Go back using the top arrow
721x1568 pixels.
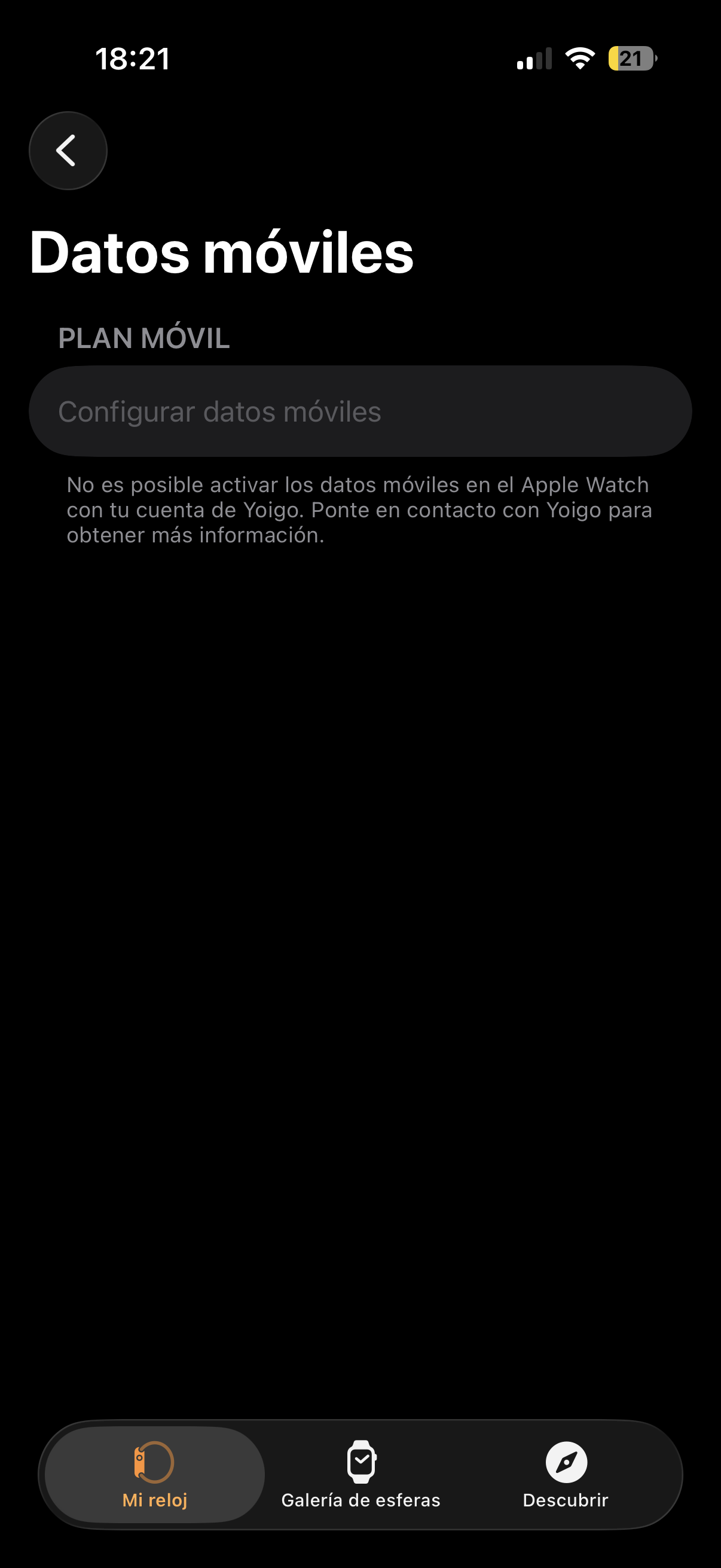point(68,150)
